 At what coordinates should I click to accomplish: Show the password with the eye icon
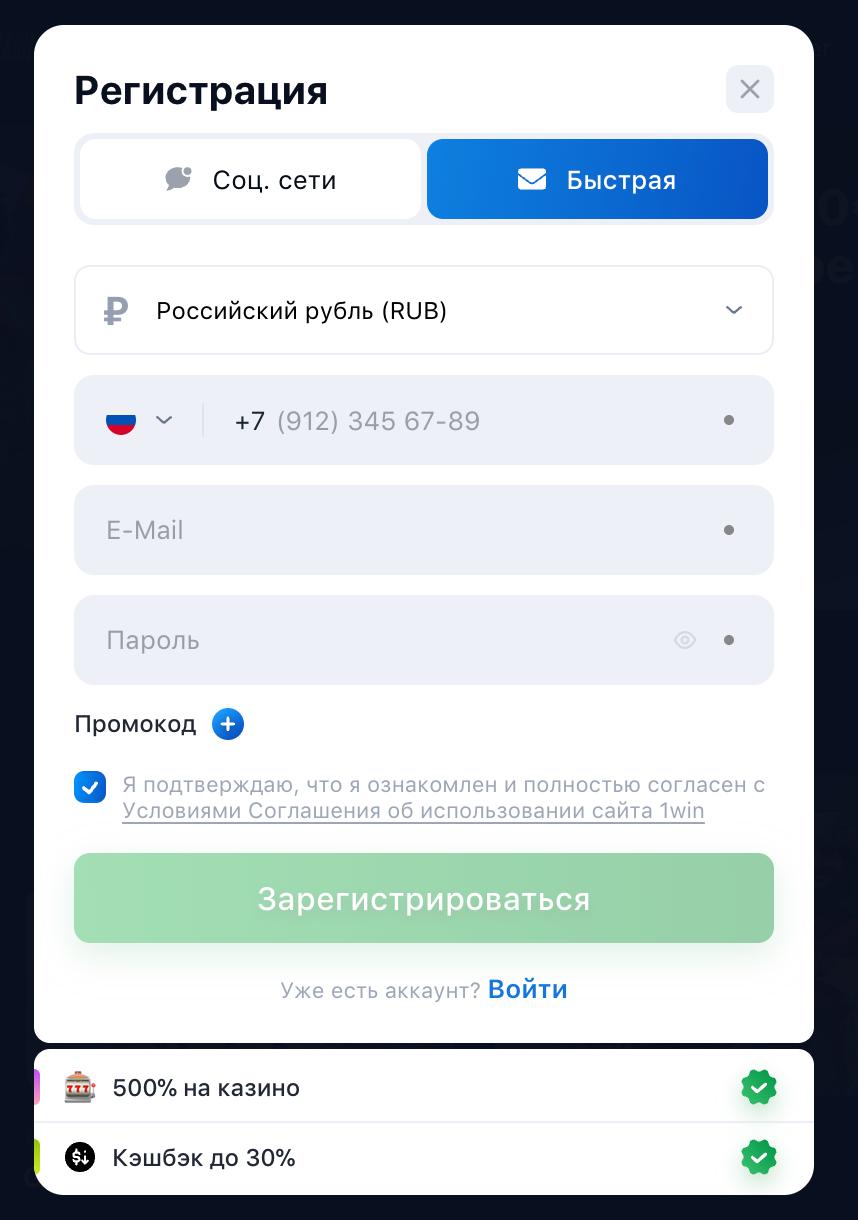[x=685, y=640]
